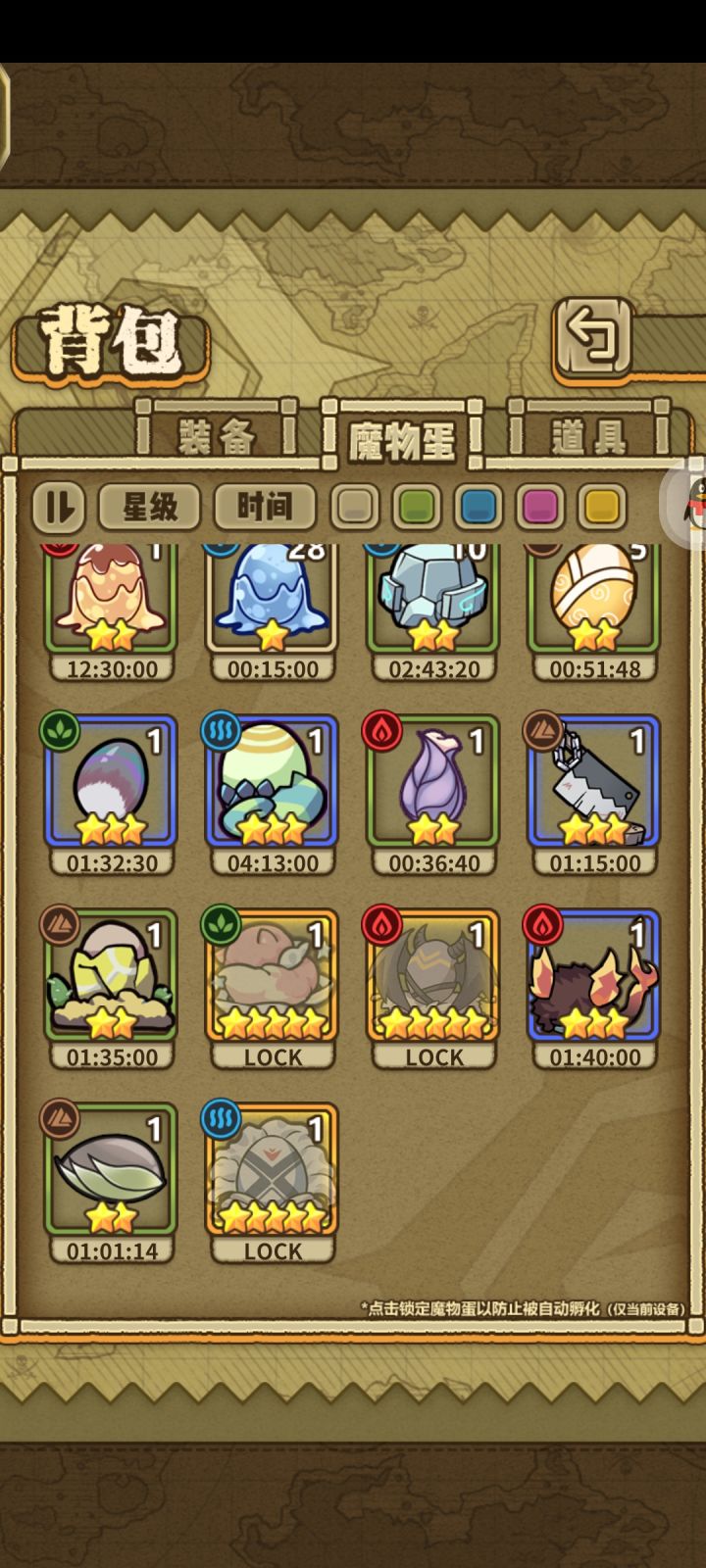Select the yellow color filter swatch
The width and height of the screenshot is (706, 1568).
click(x=601, y=508)
